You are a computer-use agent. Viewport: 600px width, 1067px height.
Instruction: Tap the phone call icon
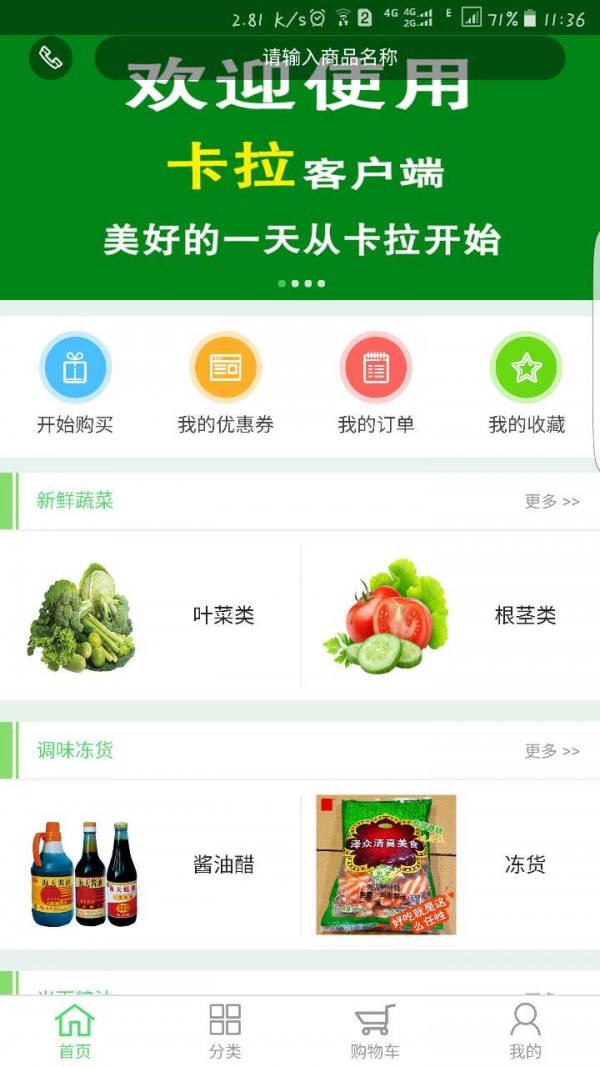[x=51, y=58]
